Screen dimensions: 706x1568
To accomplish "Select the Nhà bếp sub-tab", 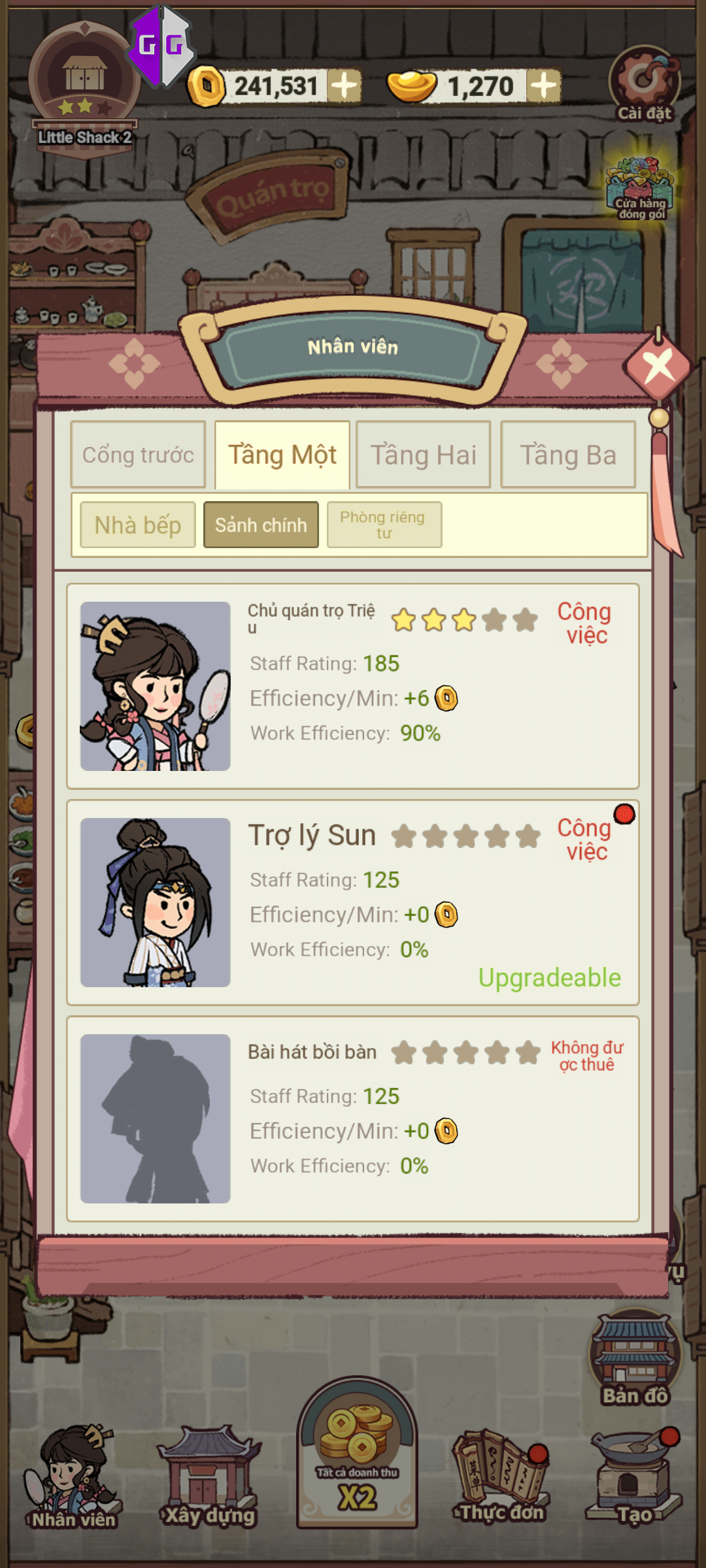I will [x=137, y=525].
